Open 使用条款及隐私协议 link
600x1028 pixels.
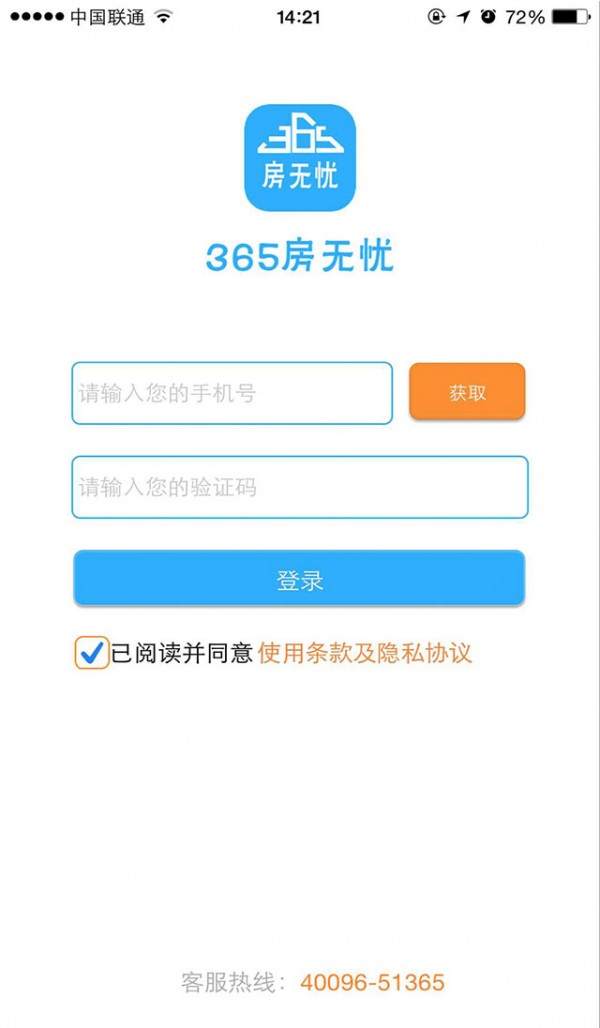coord(364,653)
